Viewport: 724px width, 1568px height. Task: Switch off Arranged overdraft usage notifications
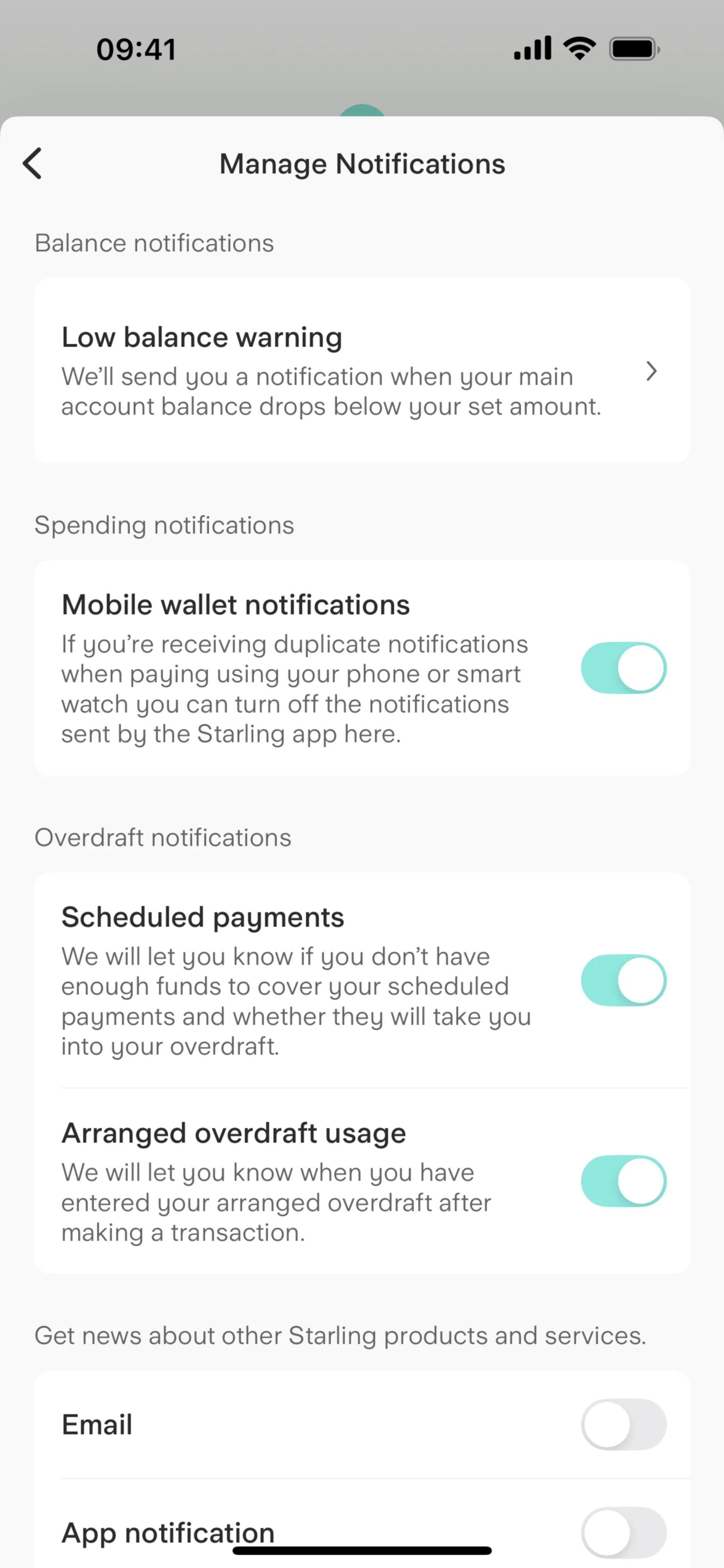pyautogui.click(x=623, y=1181)
